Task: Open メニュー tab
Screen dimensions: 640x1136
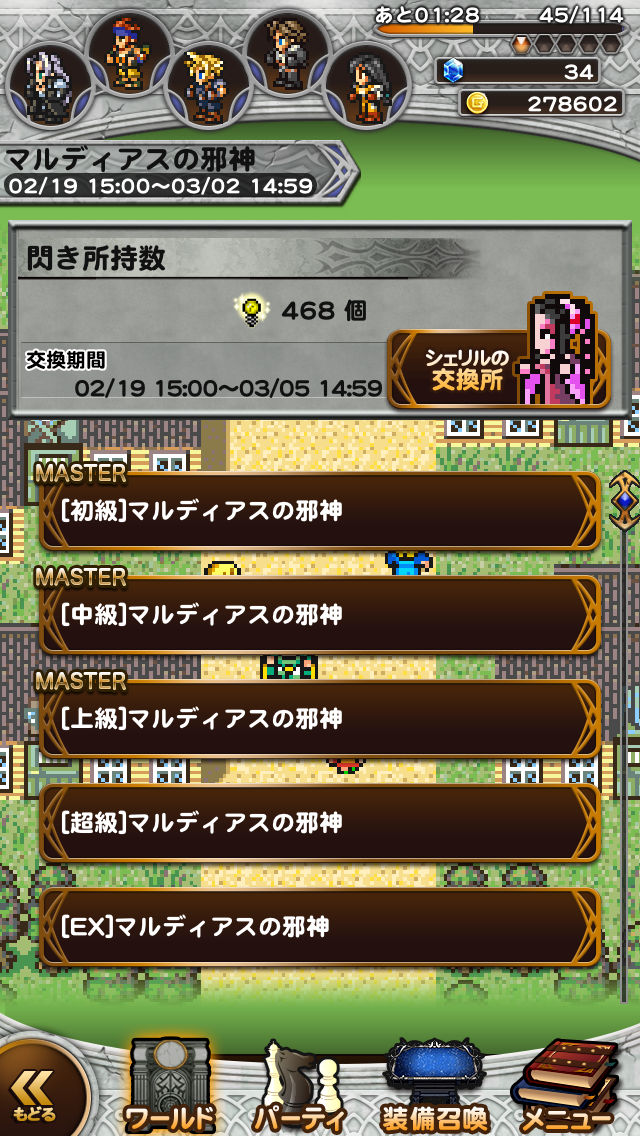Action: tap(567, 1088)
